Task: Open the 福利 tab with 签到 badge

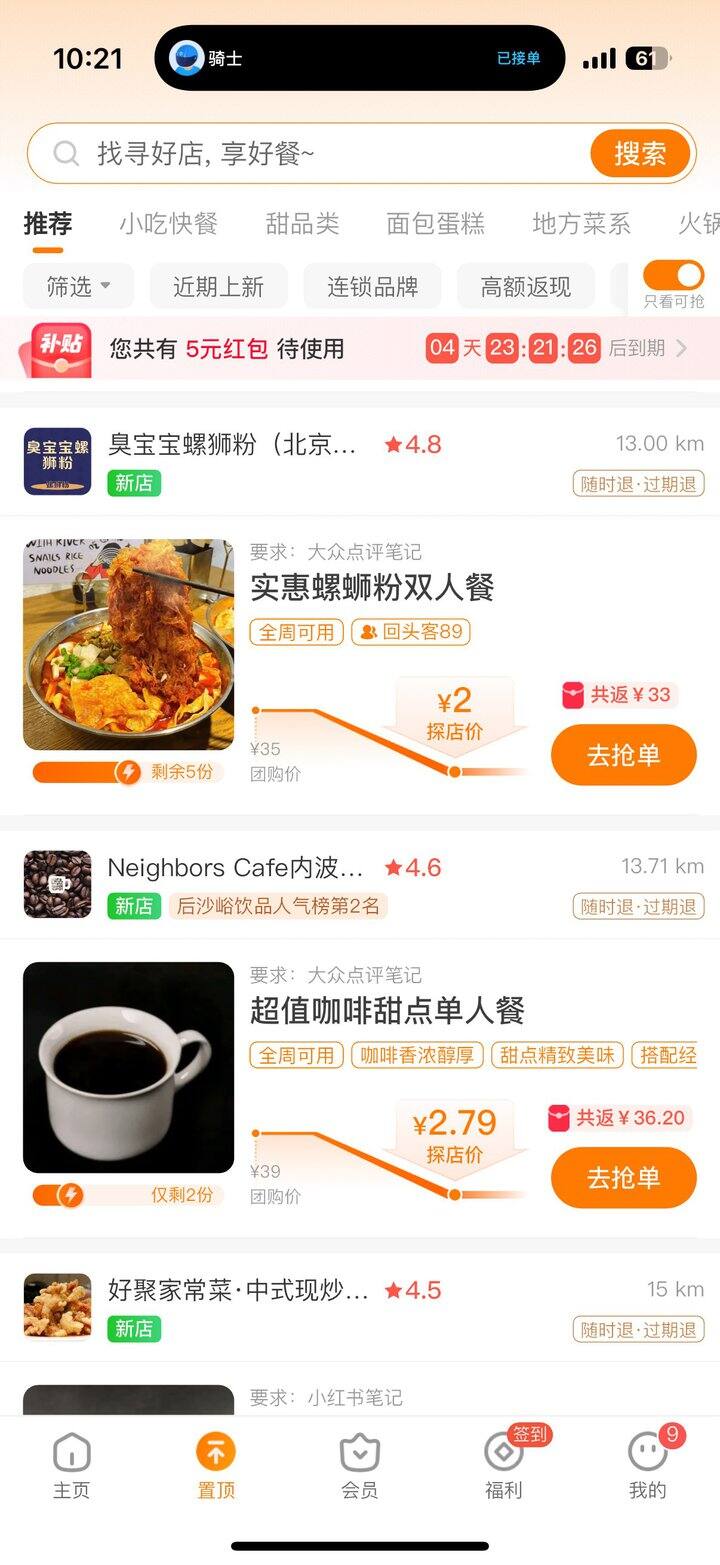Action: click(x=503, y=1466)
